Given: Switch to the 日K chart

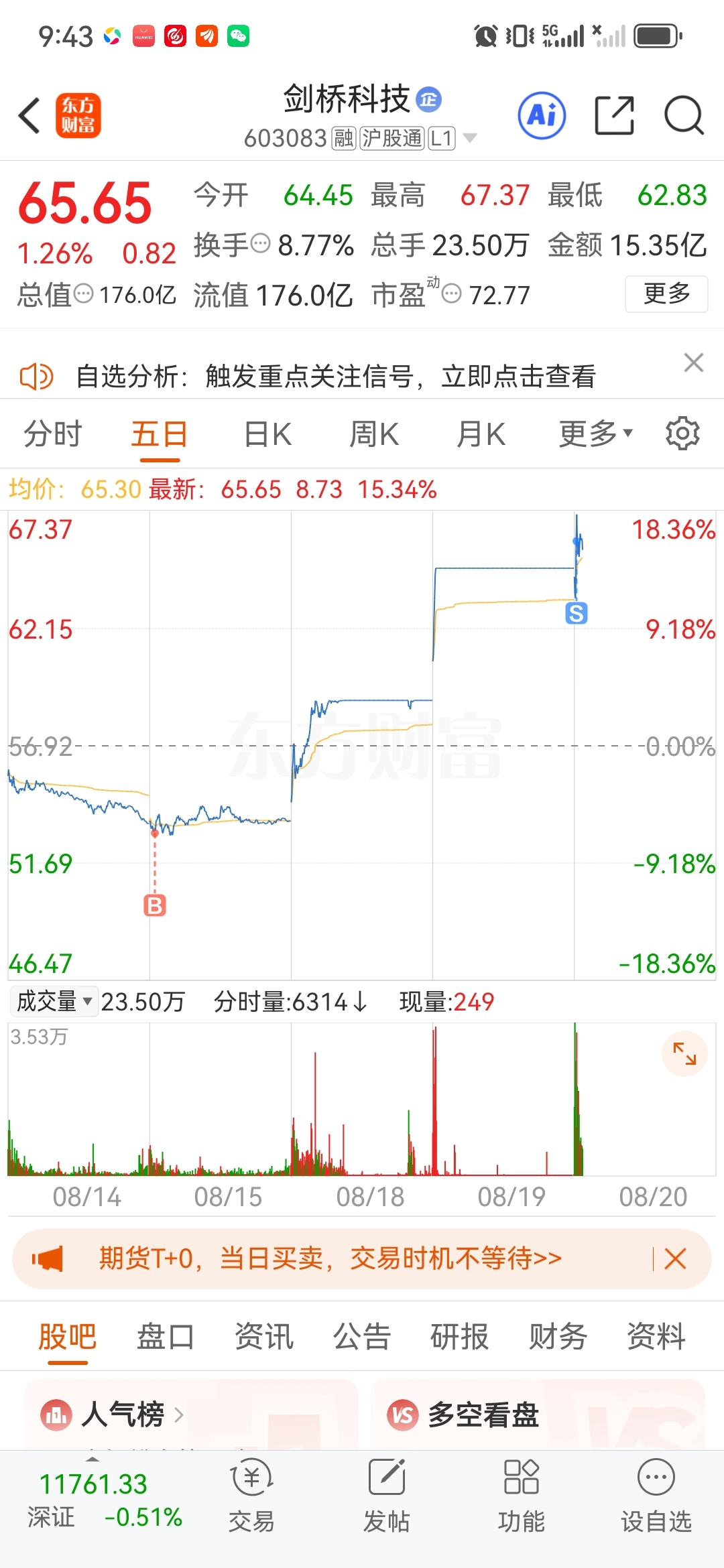Looking at the screenshot, I should (x=267, y=434).
